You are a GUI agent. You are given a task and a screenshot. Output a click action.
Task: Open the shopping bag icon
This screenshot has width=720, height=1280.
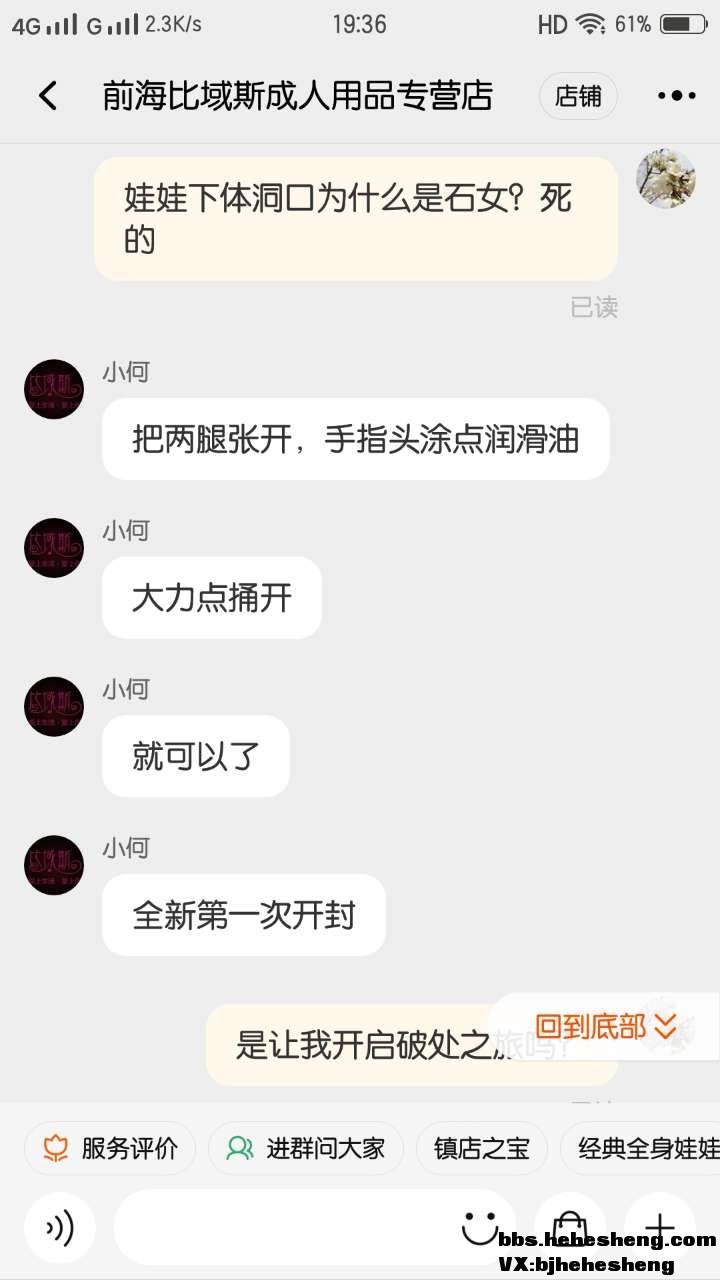tap(570, 1226)
